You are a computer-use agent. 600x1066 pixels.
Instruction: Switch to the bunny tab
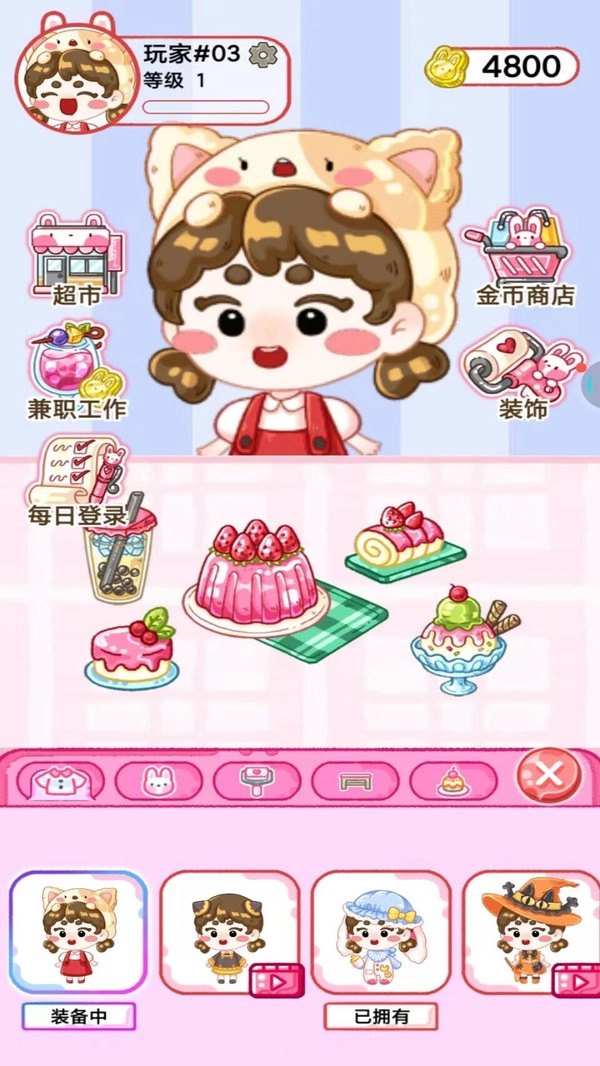click(x=158, y=780)
